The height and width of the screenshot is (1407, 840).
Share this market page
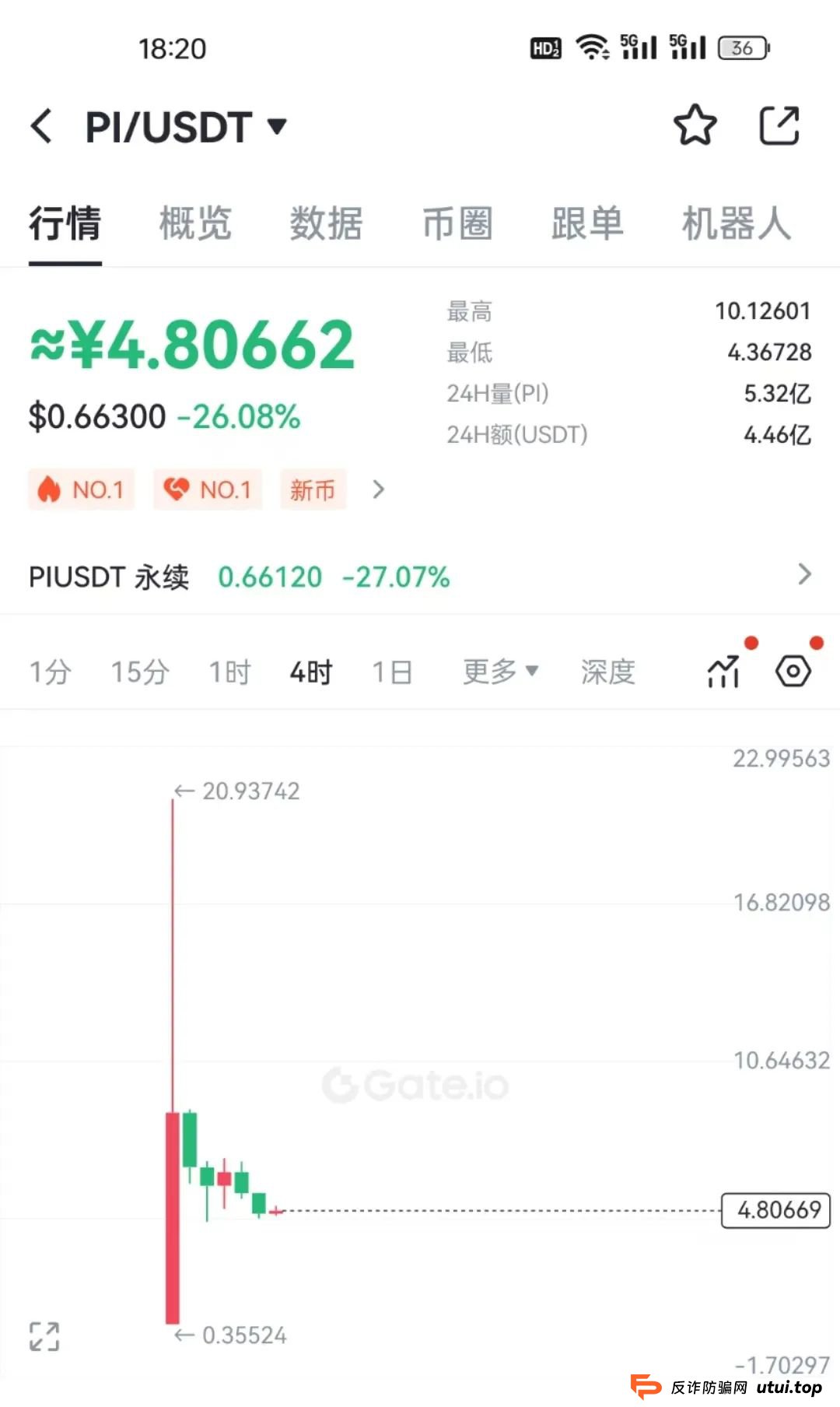tap(779, 125)
